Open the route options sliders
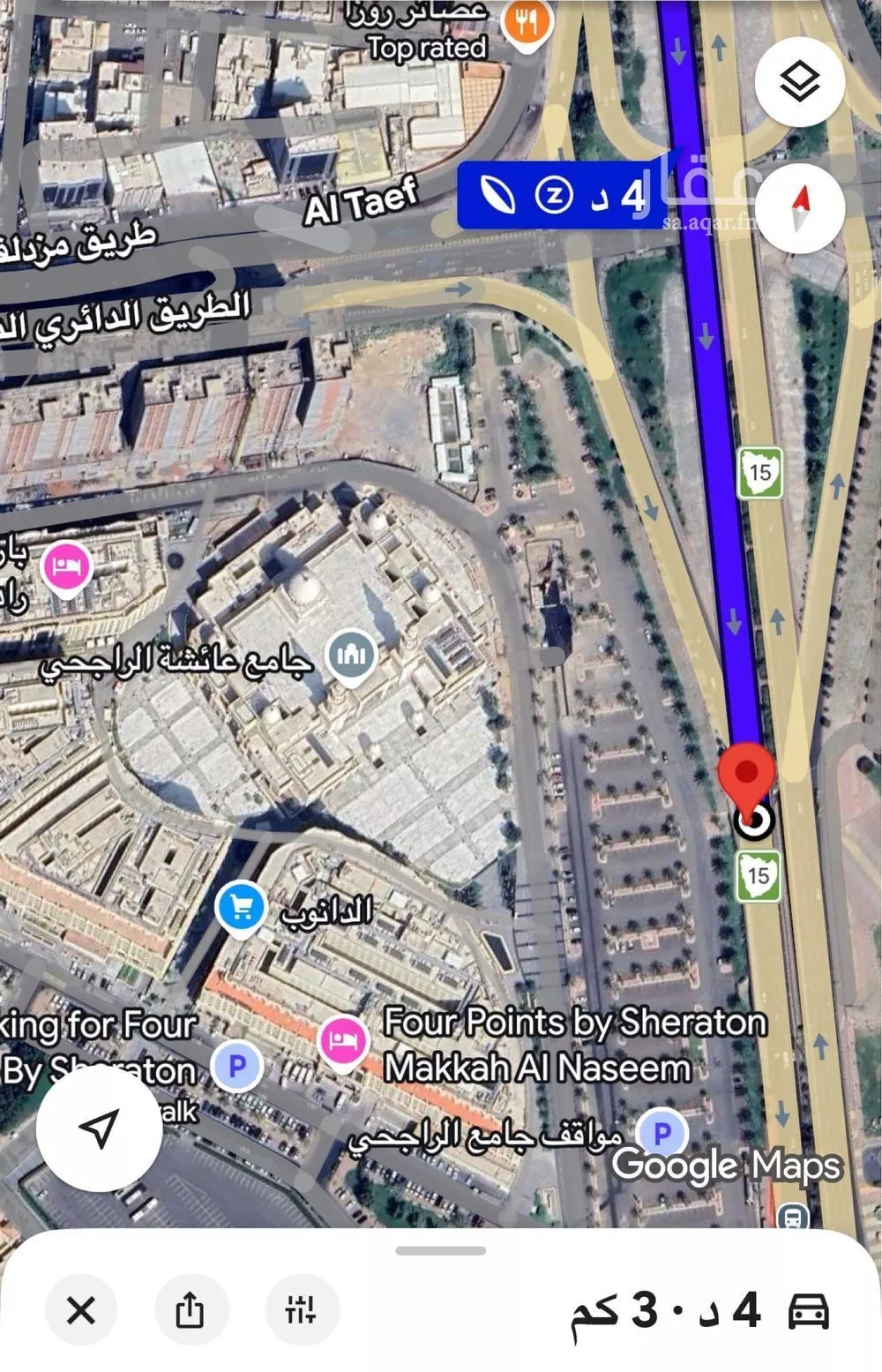Image resolution: width=882 pixels, height=1372 pixels. coord(301,1311)
